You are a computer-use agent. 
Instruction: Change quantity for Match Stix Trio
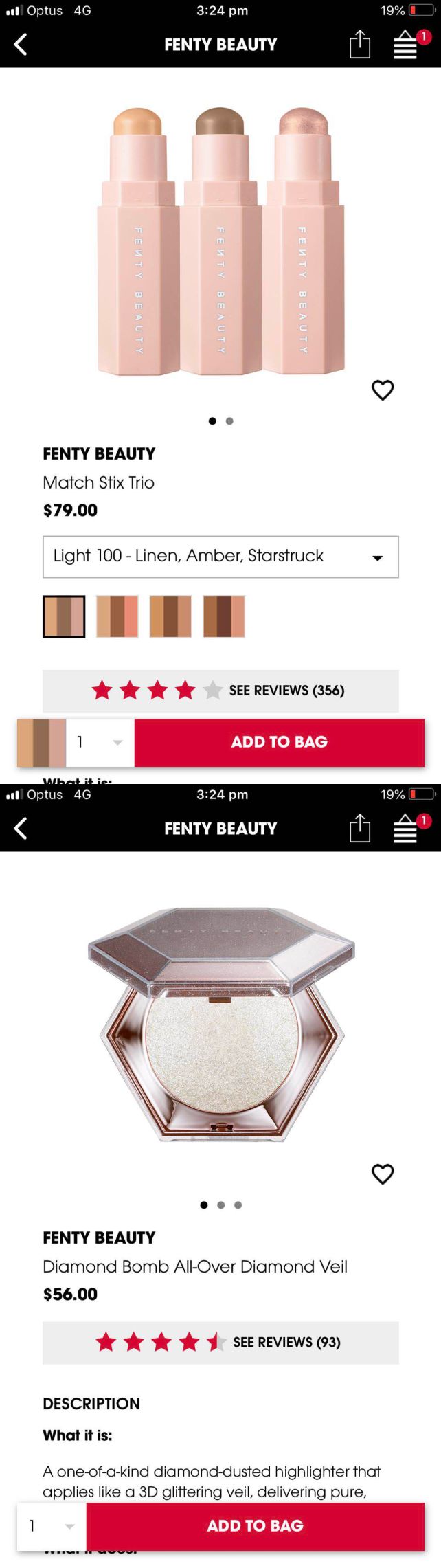[x=100, y=742]
